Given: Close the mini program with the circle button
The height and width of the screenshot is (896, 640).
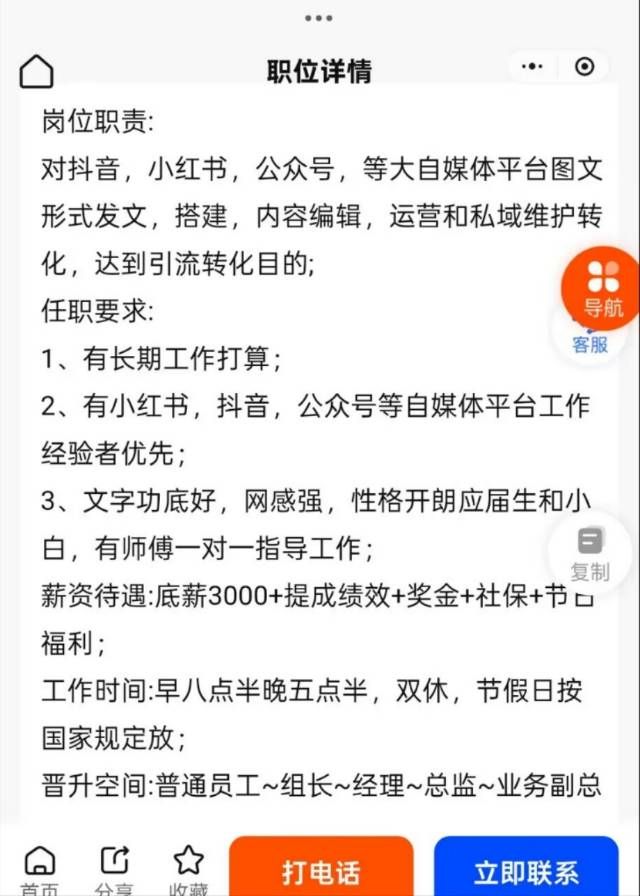Looking at the screenshot, I should (585, 67).
